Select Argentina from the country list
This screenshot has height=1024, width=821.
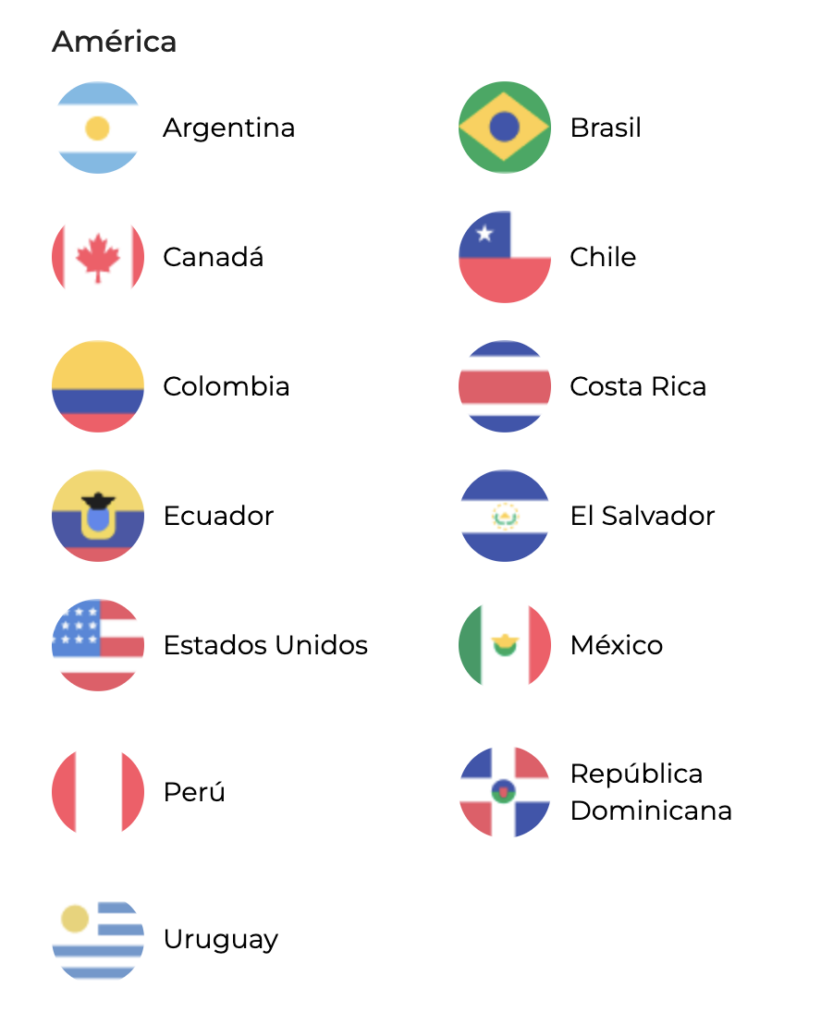tap(228, 128)
